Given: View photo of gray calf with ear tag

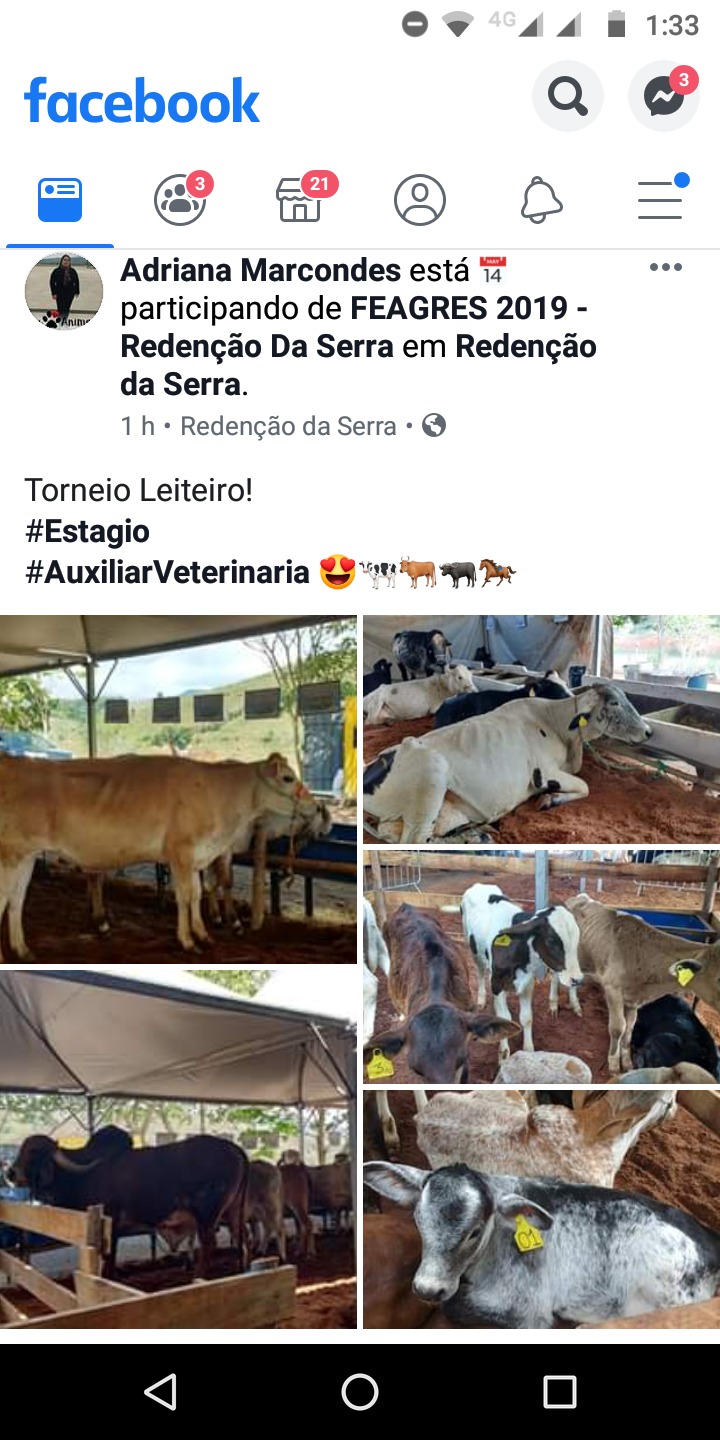Looking at the screenshot, I should [x=541, y=1209].
